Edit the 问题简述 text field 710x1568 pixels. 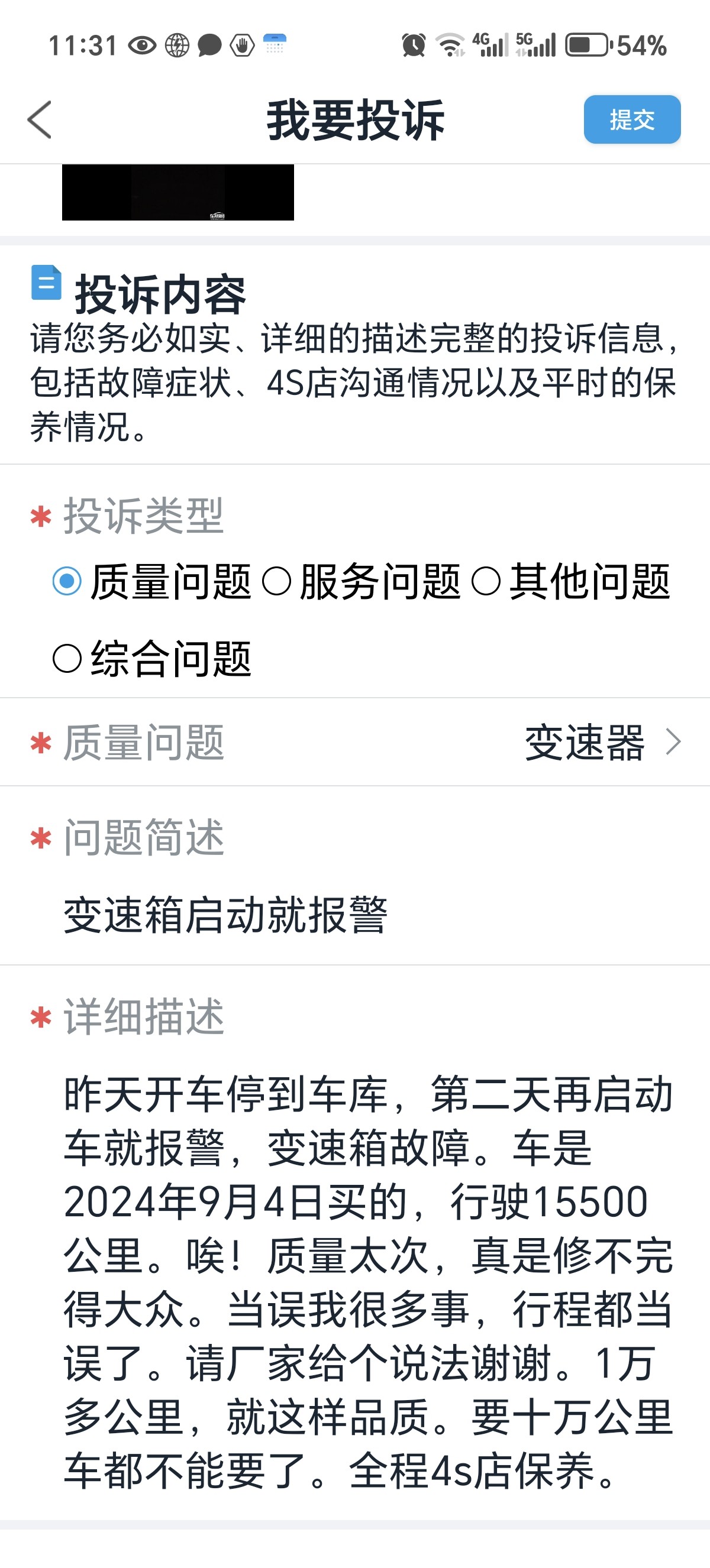pyautogui.click(x=355, y=915)
